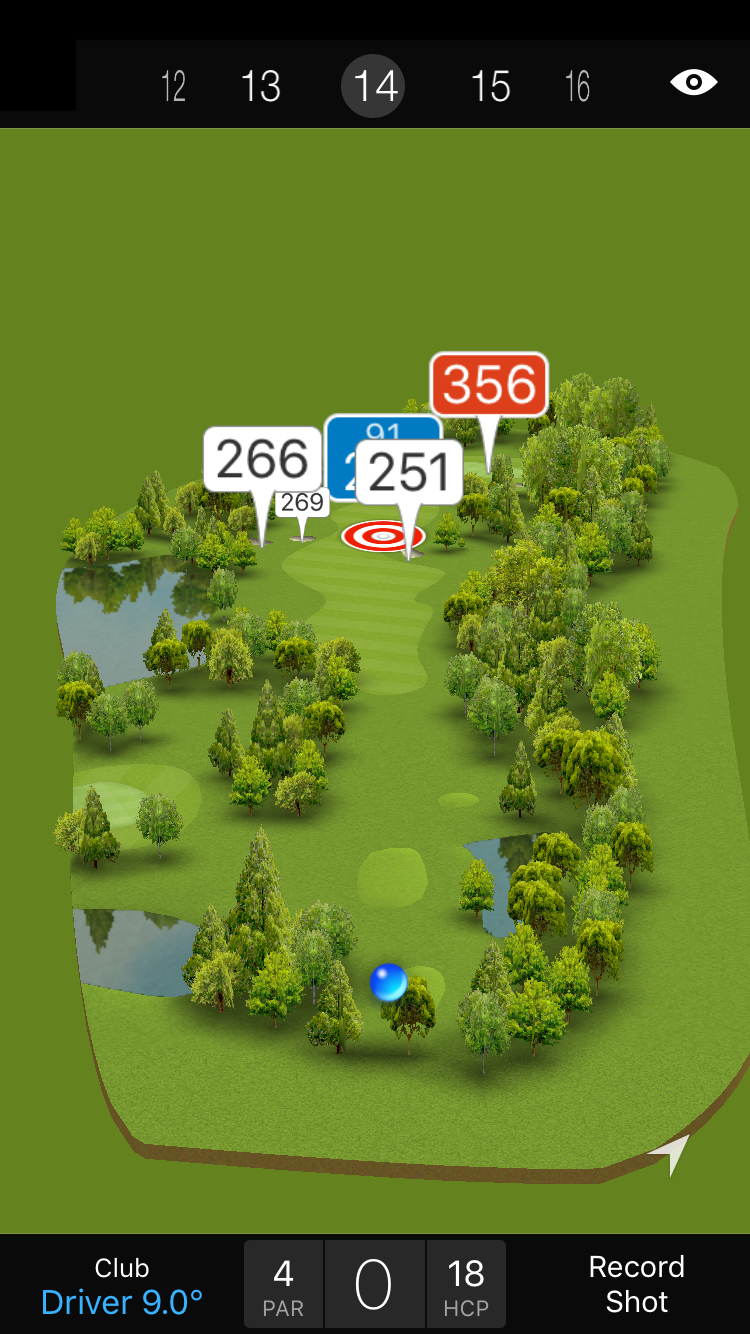Tap the red 356 distance marker
The width and height of the screenshot is (750, 1334).
click(489, 385)
